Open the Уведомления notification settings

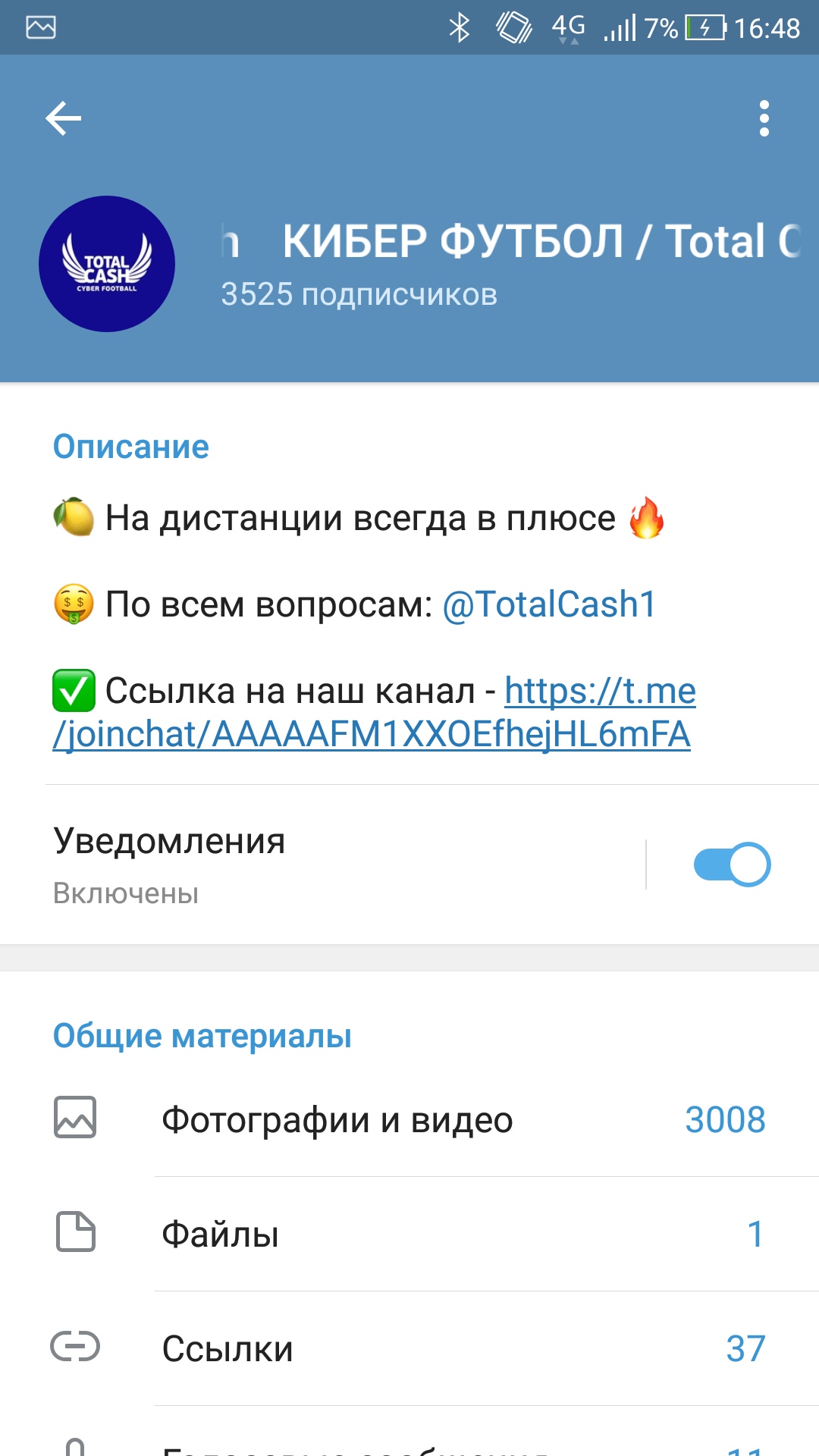322,864
